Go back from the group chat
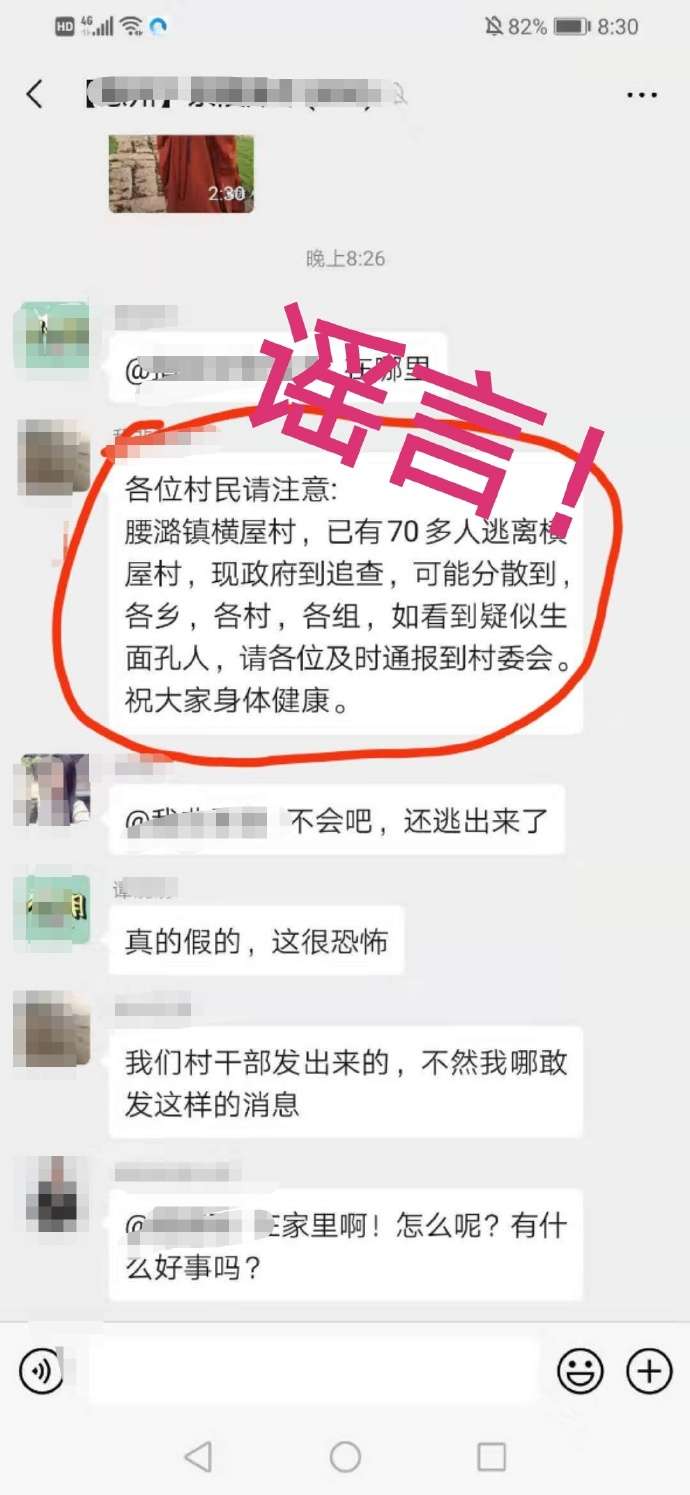The image size is (690, 1495). [x=35, y=95]
